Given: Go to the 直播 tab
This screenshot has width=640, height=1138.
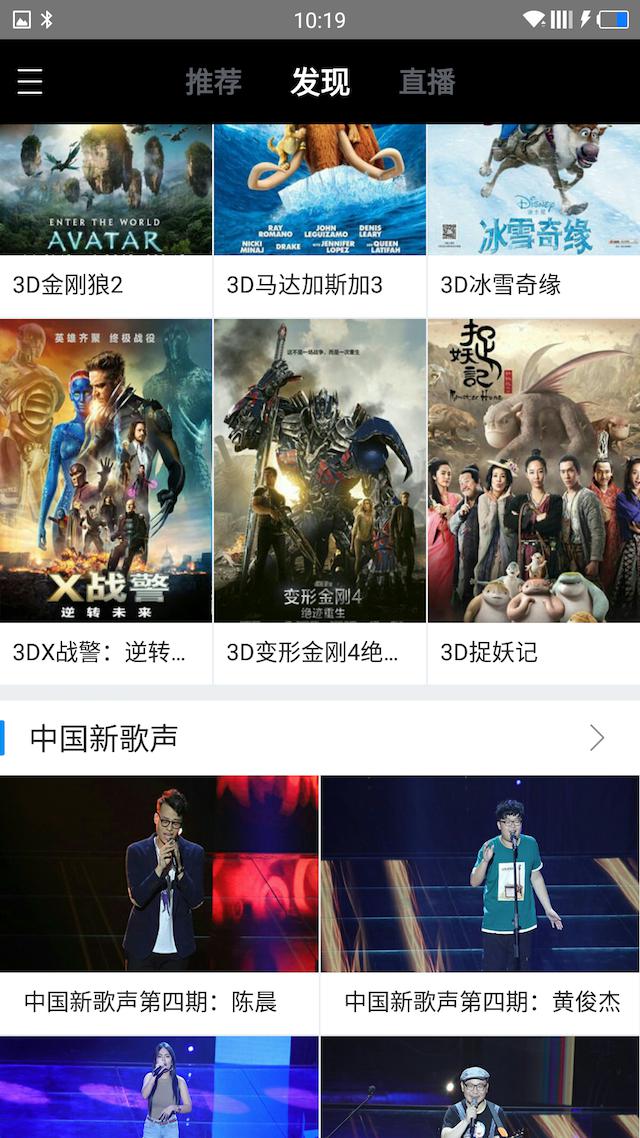Looking at the screenshot, I should point(427,81).
